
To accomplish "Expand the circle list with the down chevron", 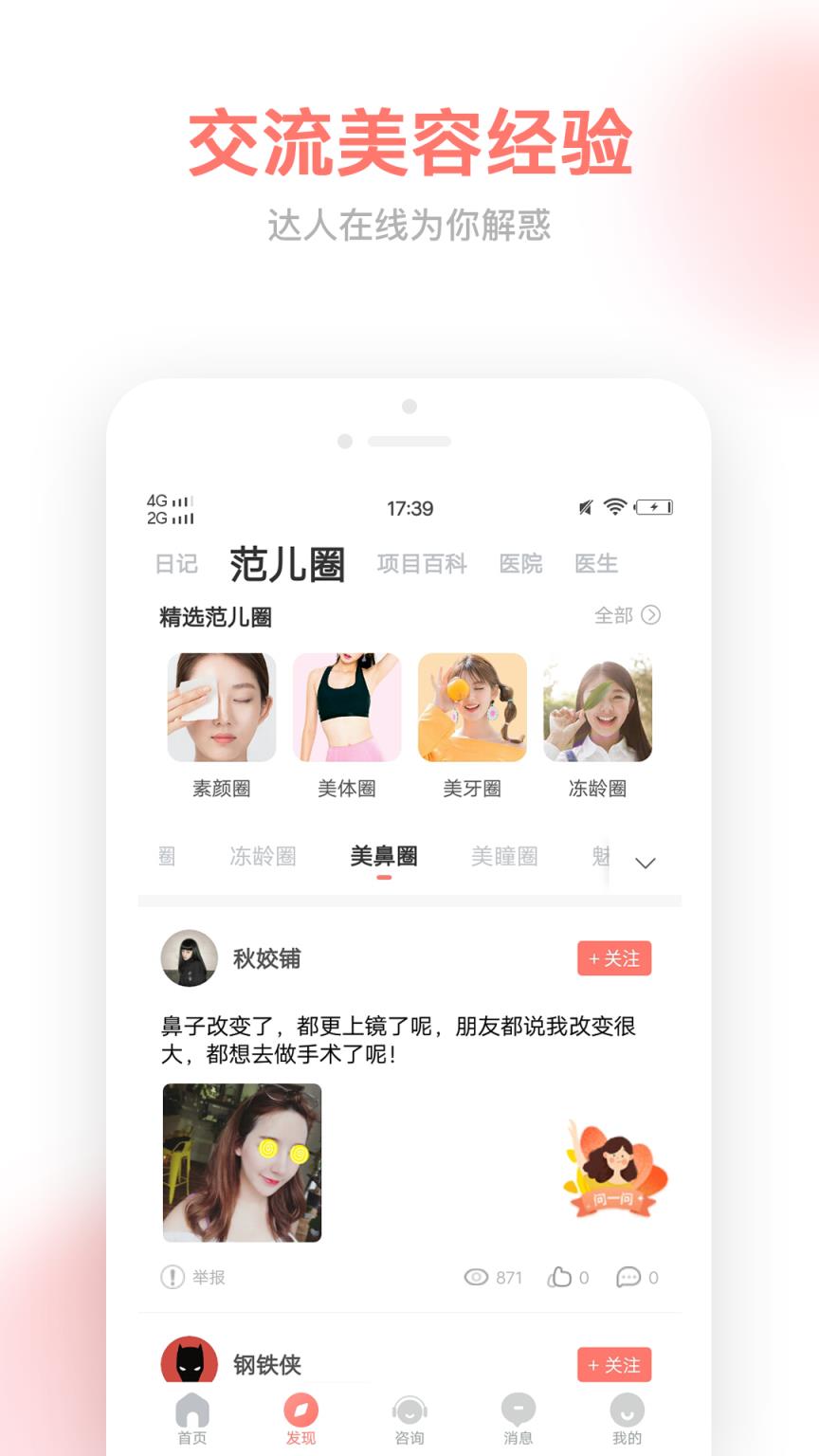I will click(645, 863).
